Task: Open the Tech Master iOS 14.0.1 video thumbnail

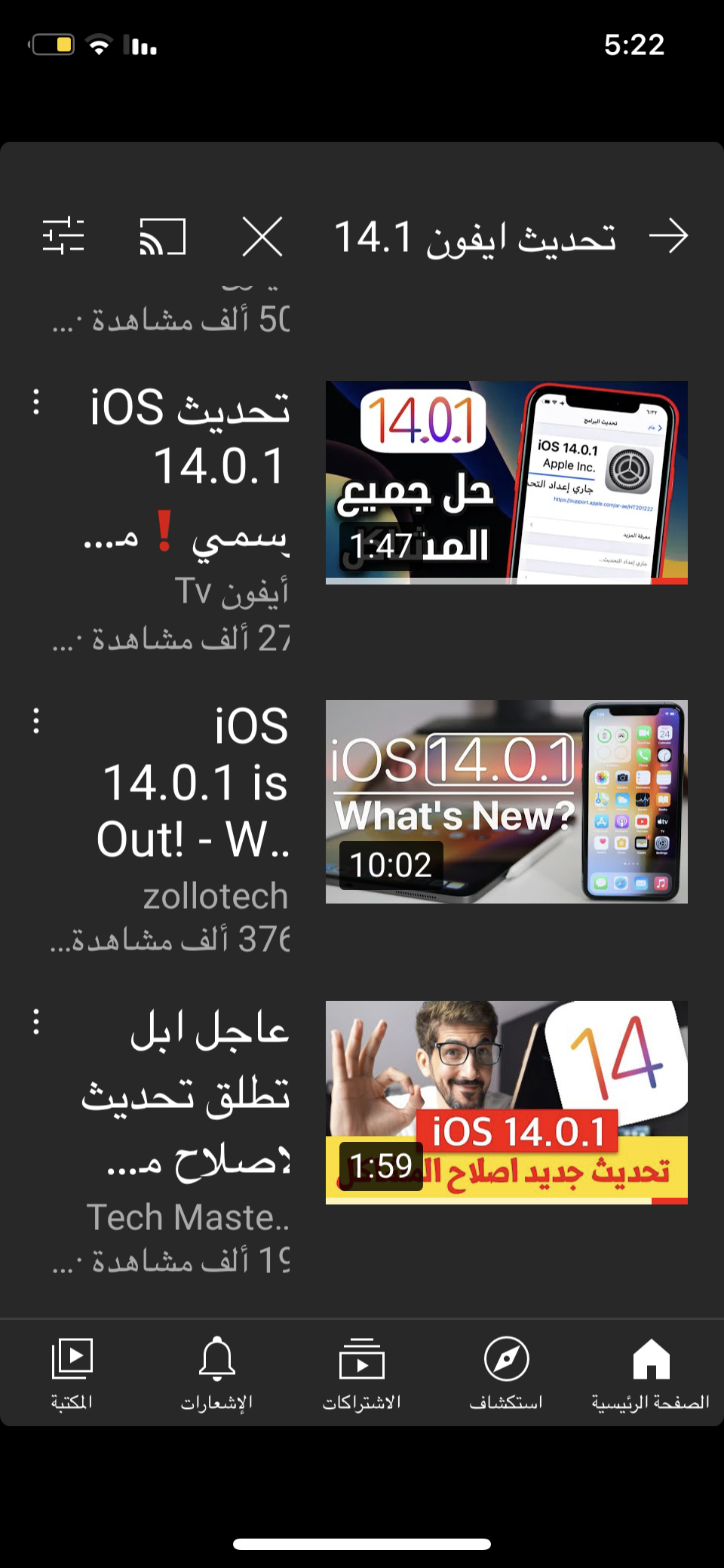Action: (506, 1102)
